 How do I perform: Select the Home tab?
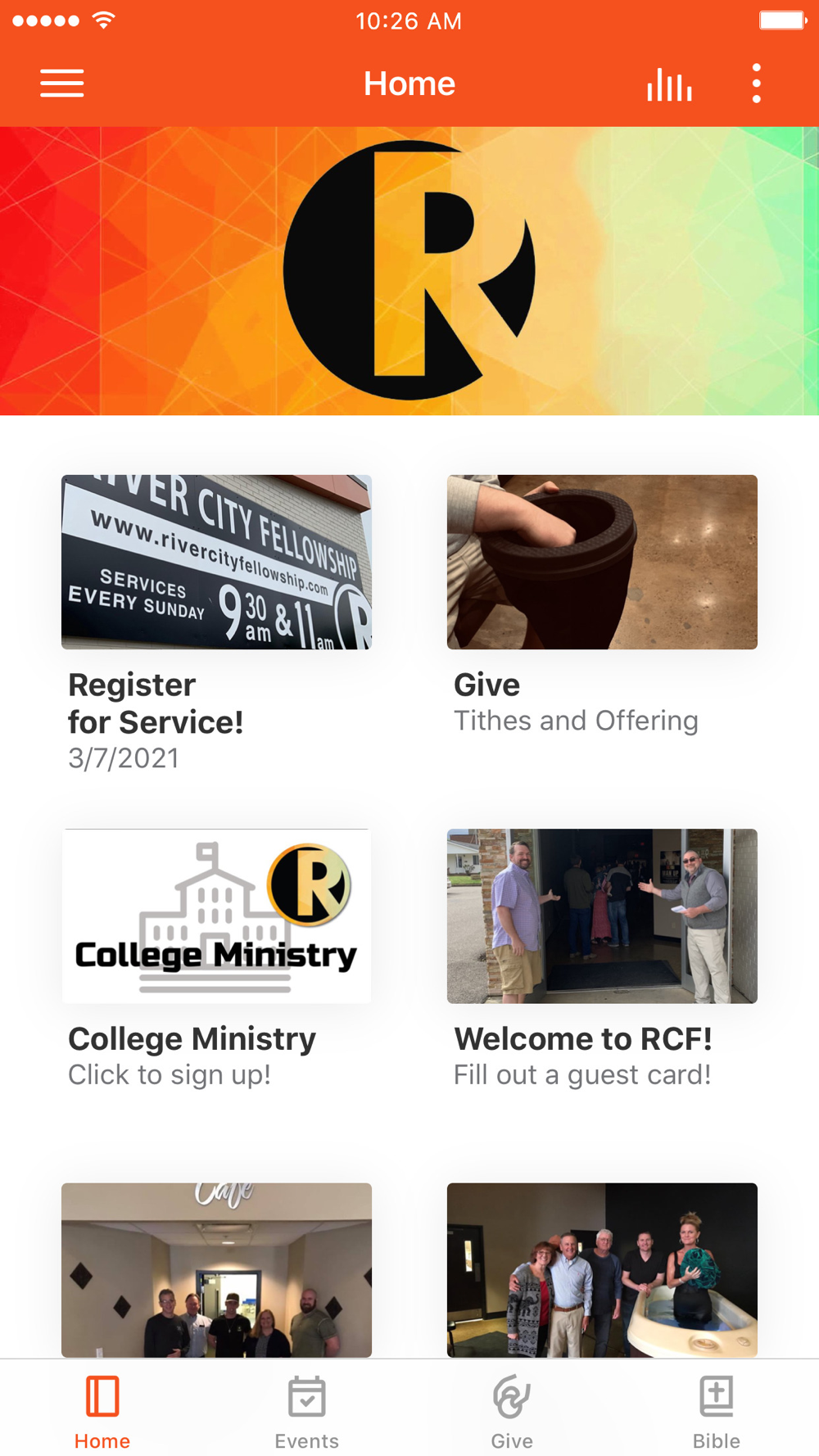[x=102, y=1410]
